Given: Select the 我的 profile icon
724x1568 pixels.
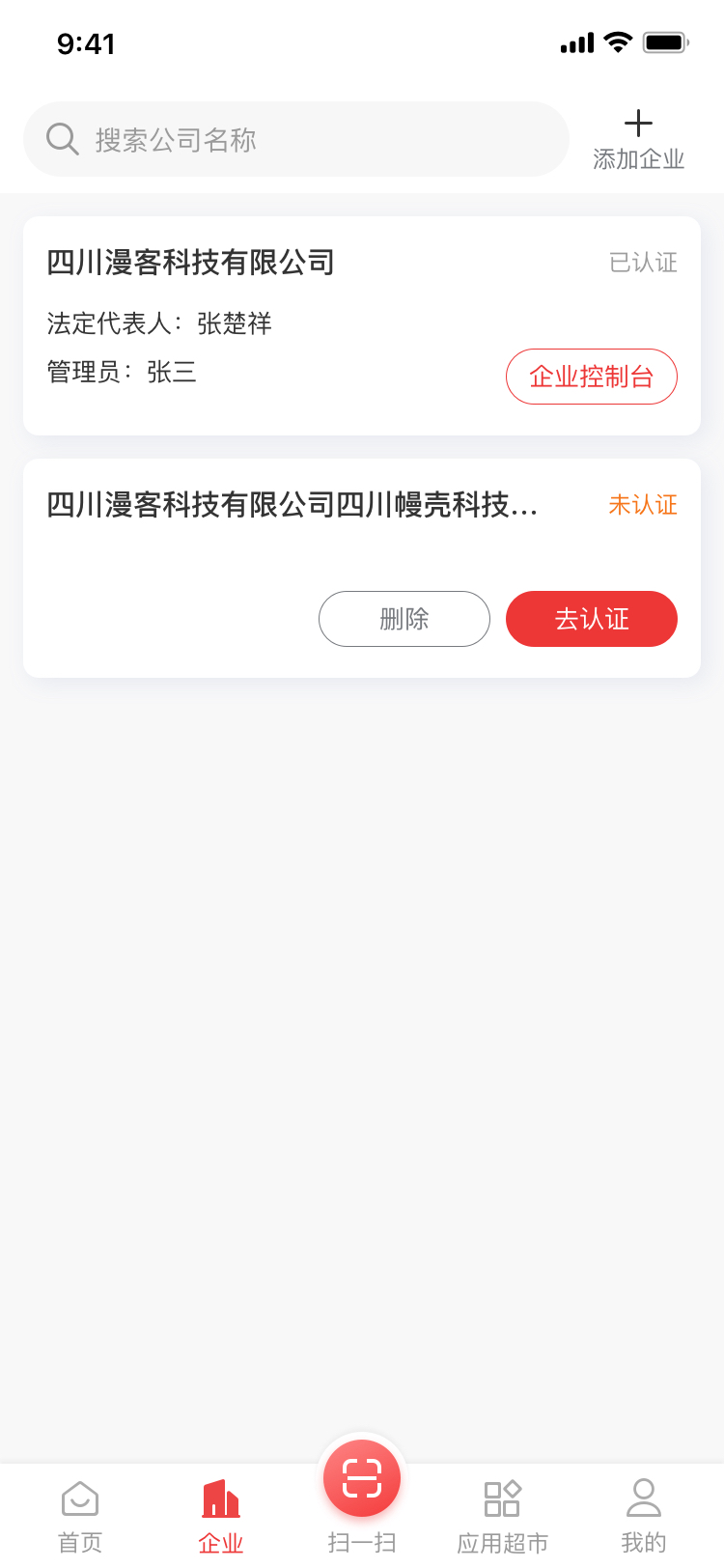Looking at the screenshot, I should coord(644,1499).
